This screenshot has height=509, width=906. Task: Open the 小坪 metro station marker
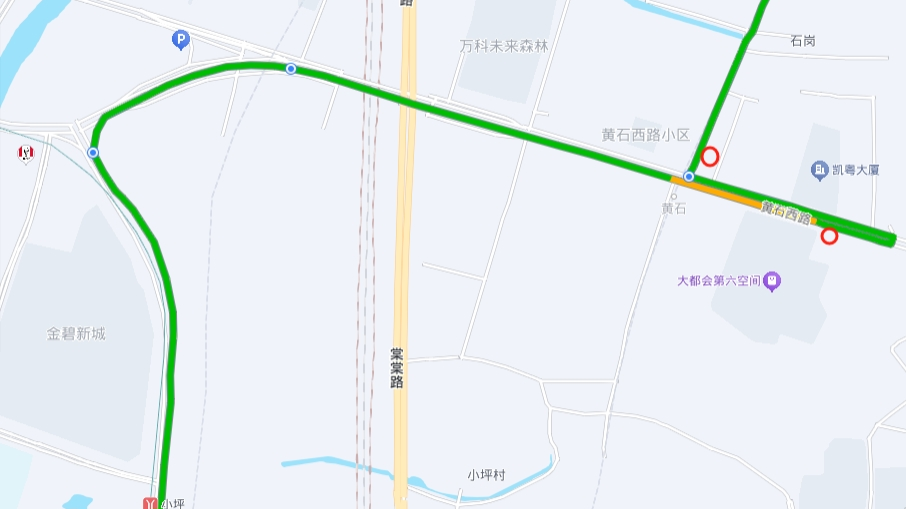coord(150,504)
